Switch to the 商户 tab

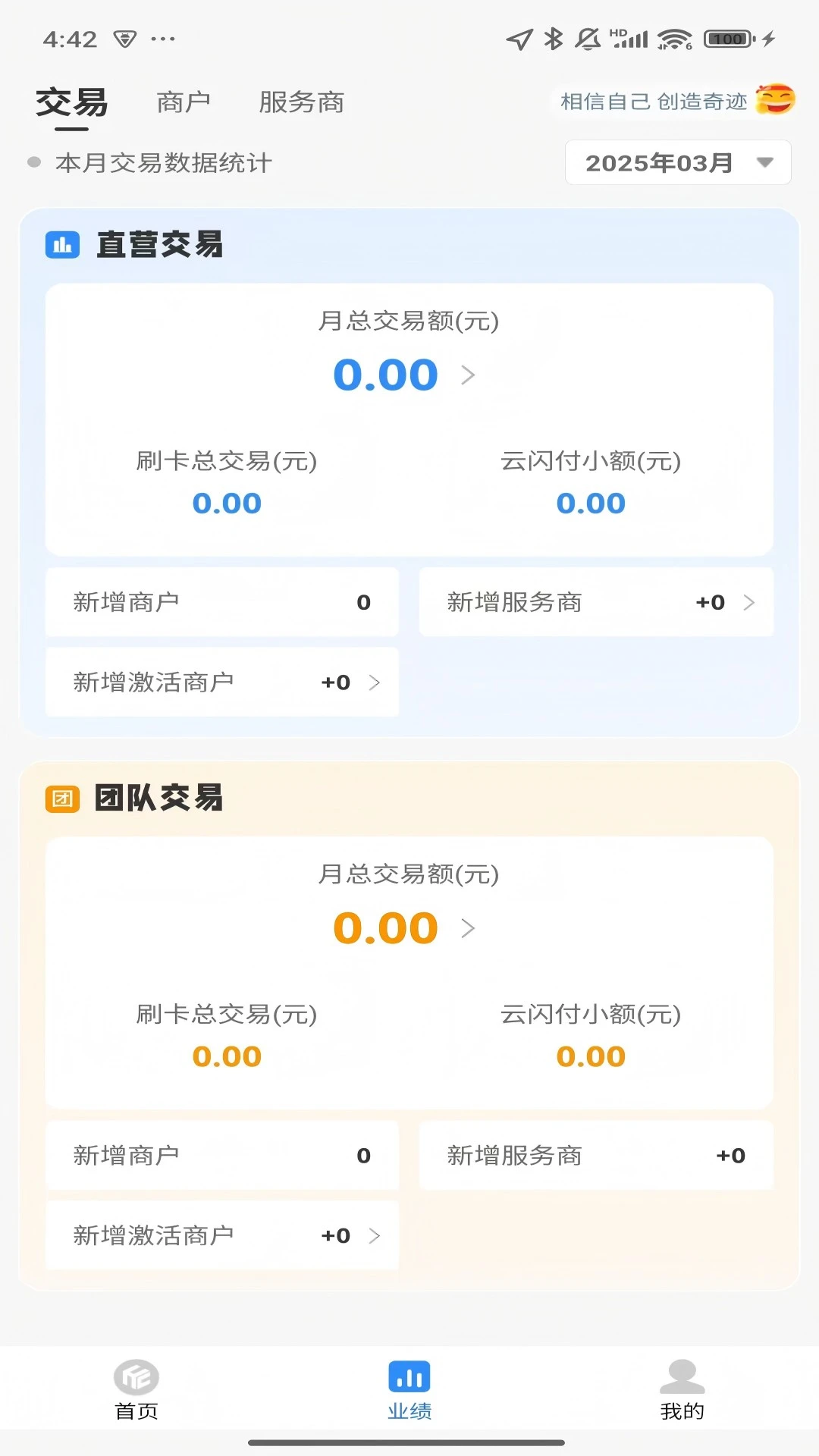[184, 102]
